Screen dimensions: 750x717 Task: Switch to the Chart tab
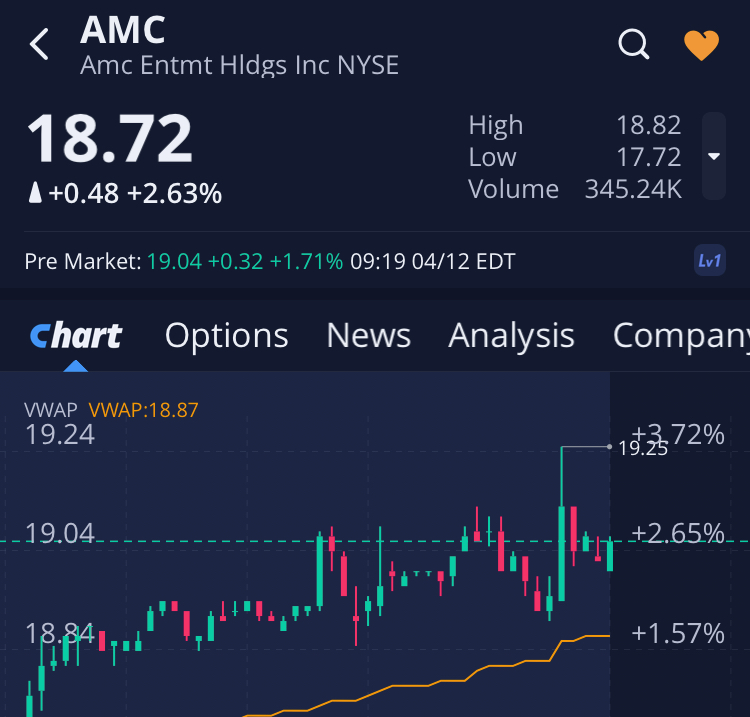tap(76, 336)
